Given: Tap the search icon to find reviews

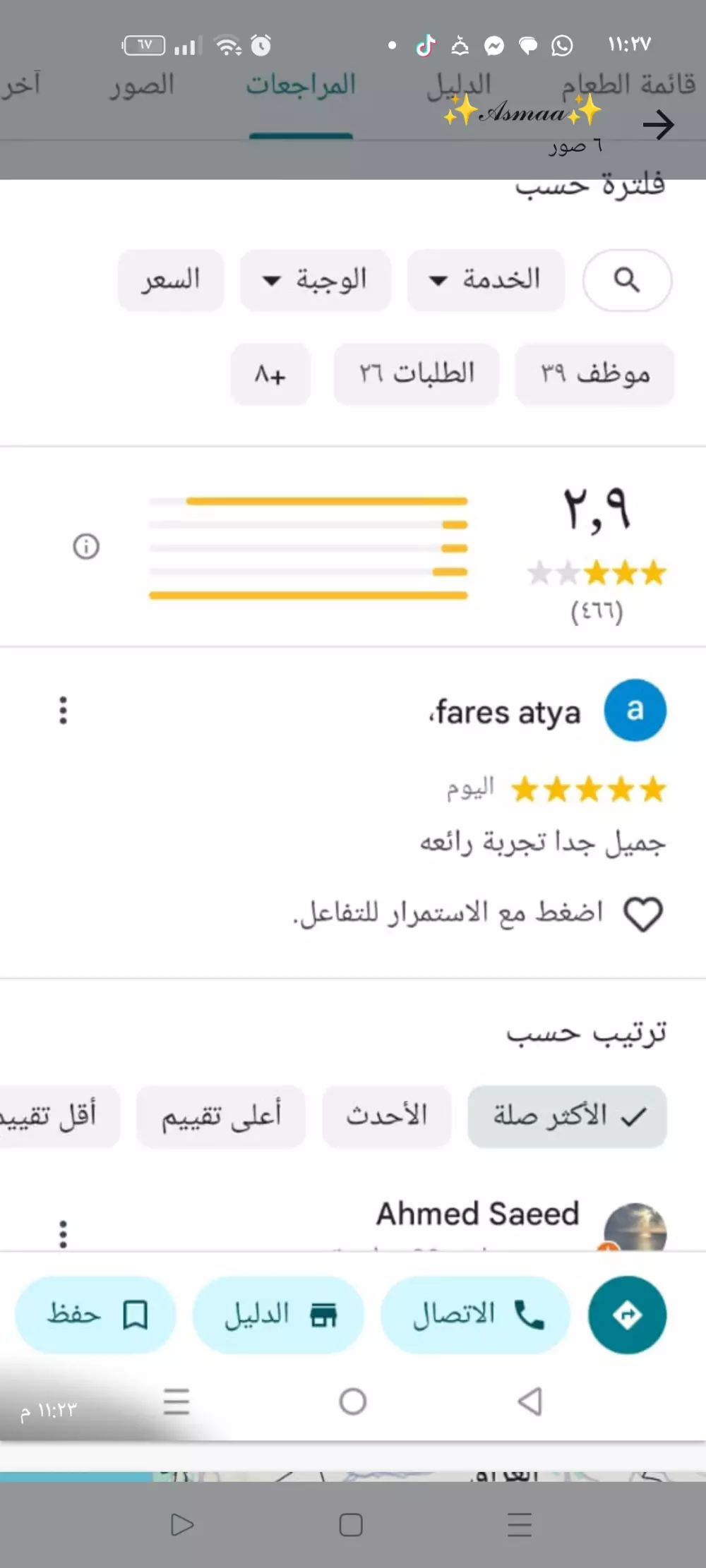Looking at the screenshot, I should 626,279.
